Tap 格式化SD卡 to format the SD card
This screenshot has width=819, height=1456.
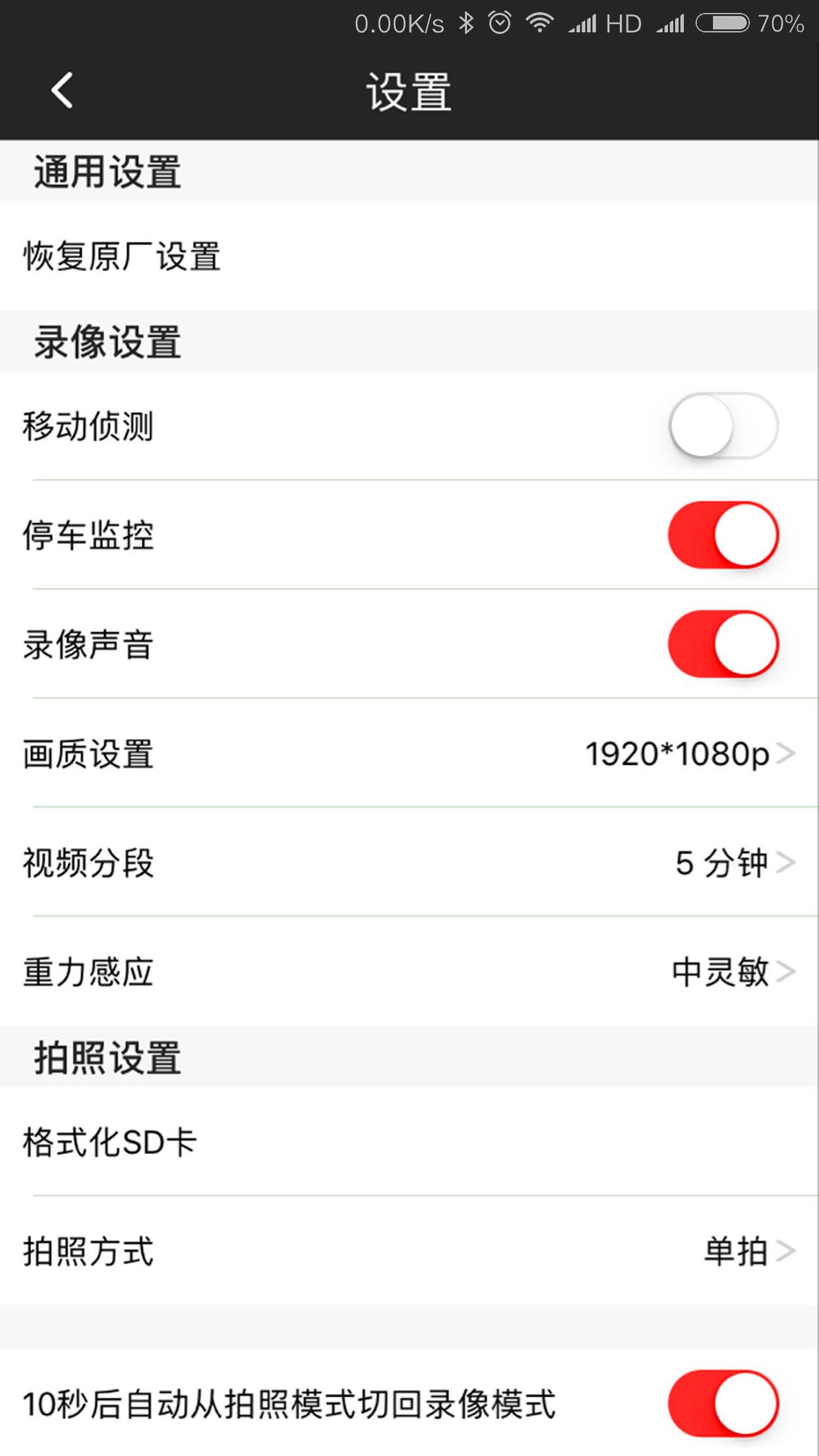tap(109, 1143)
